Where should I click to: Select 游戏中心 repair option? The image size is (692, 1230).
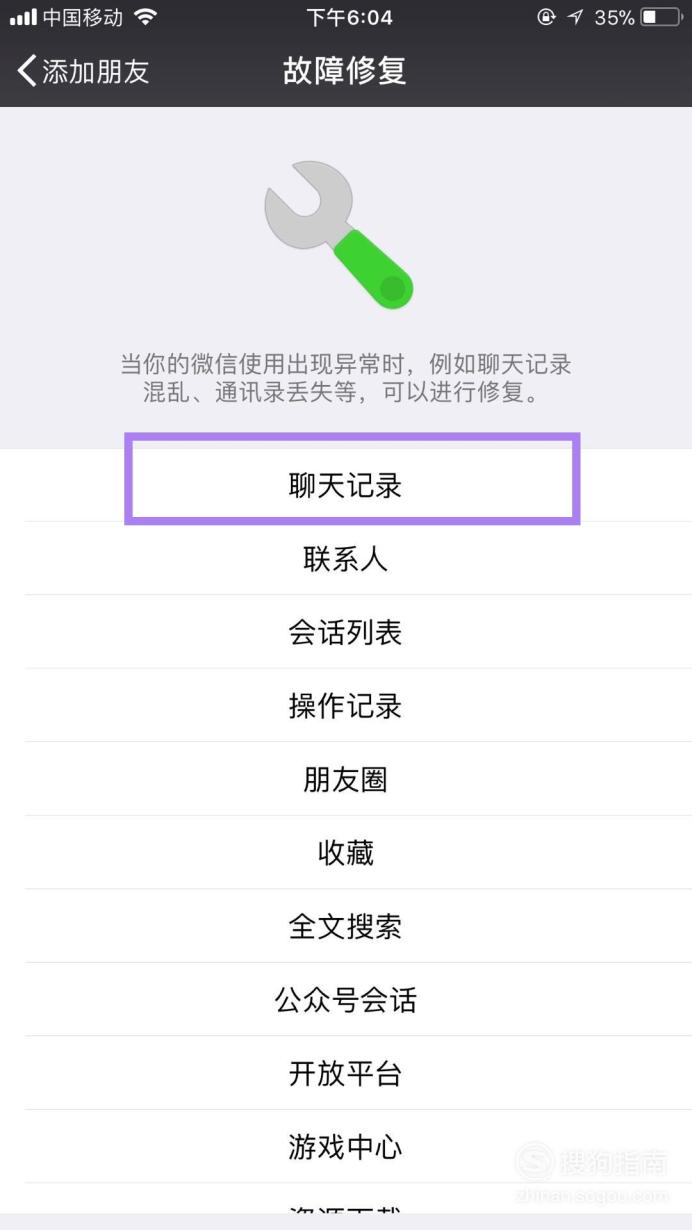coord(346,1146)
